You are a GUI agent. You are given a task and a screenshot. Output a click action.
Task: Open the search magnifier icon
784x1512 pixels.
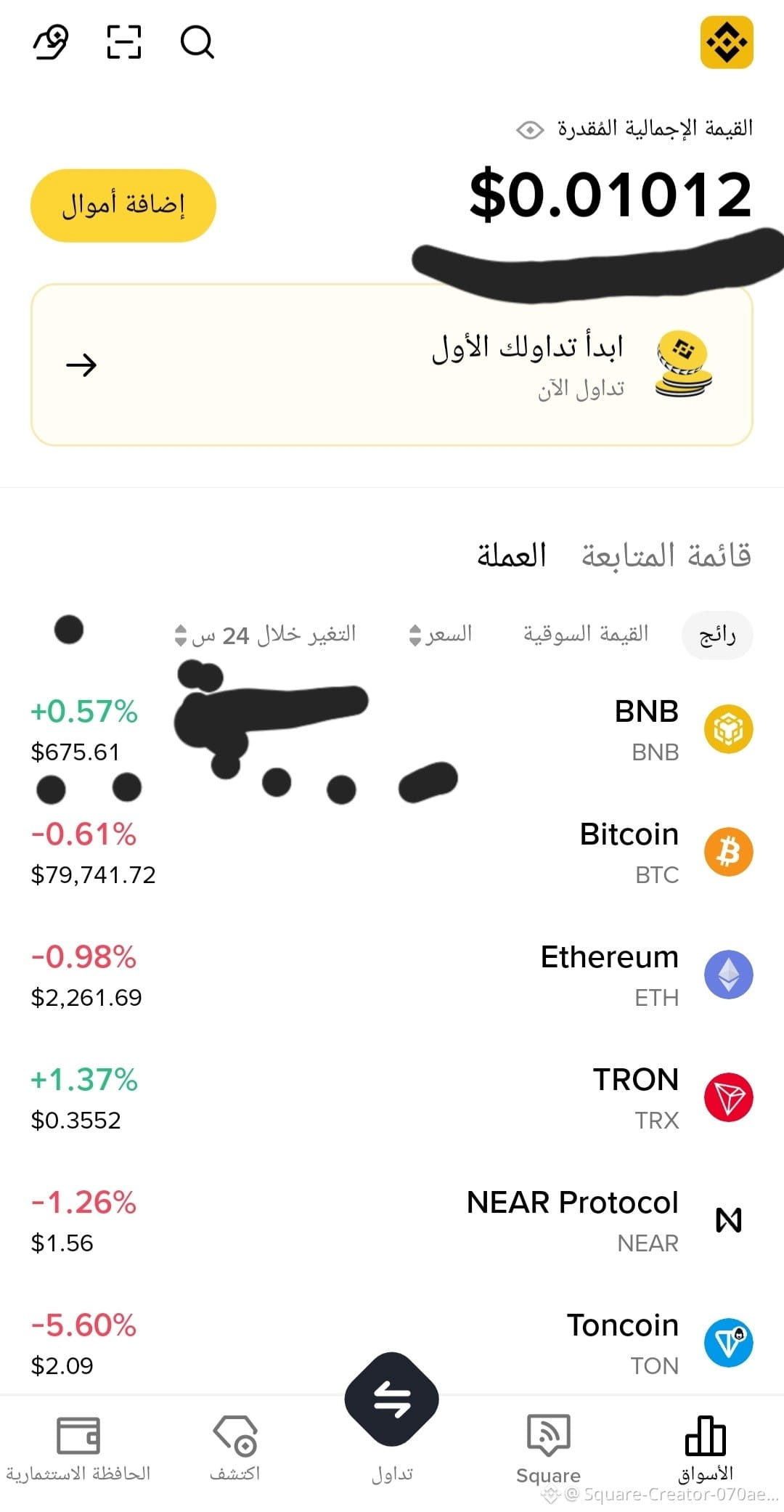pyautogui.click(x=197, y=42)
